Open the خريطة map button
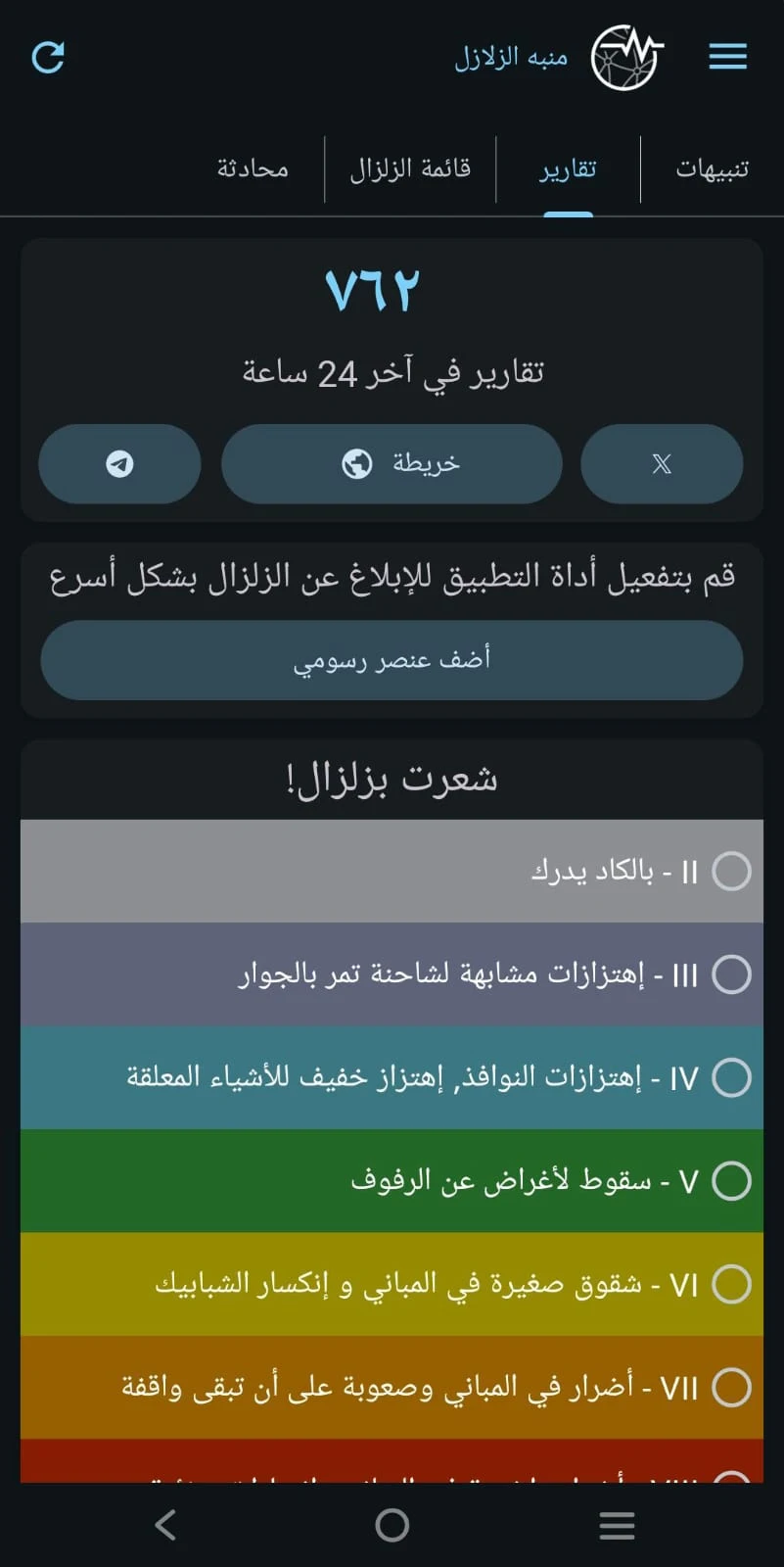This screenshot has height=1567, width=784. [x=392, y=463]
